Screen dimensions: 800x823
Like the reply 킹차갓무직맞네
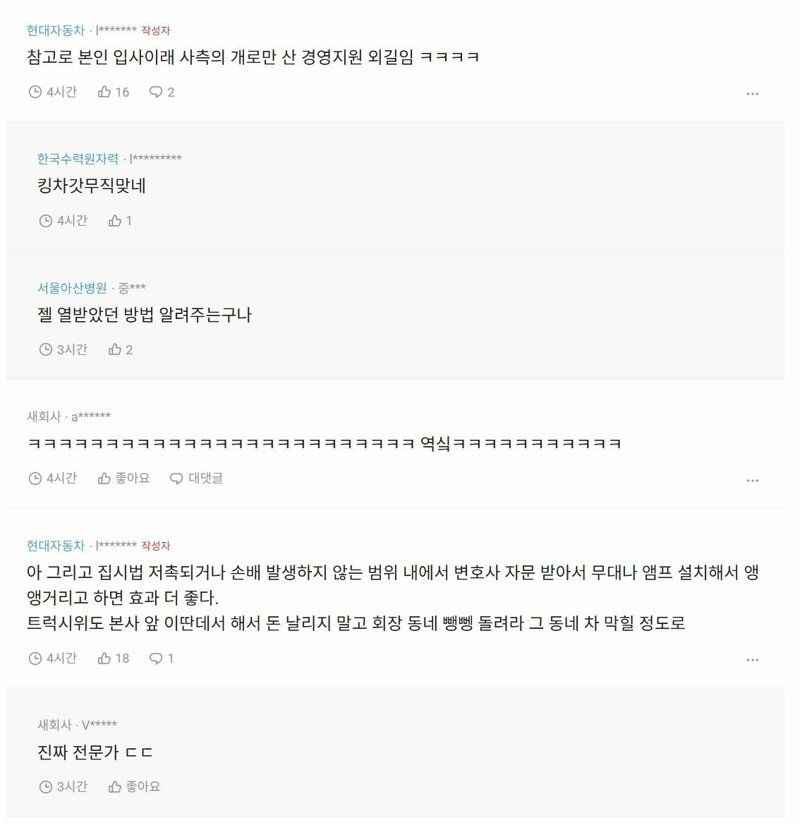tap(120, 220)
